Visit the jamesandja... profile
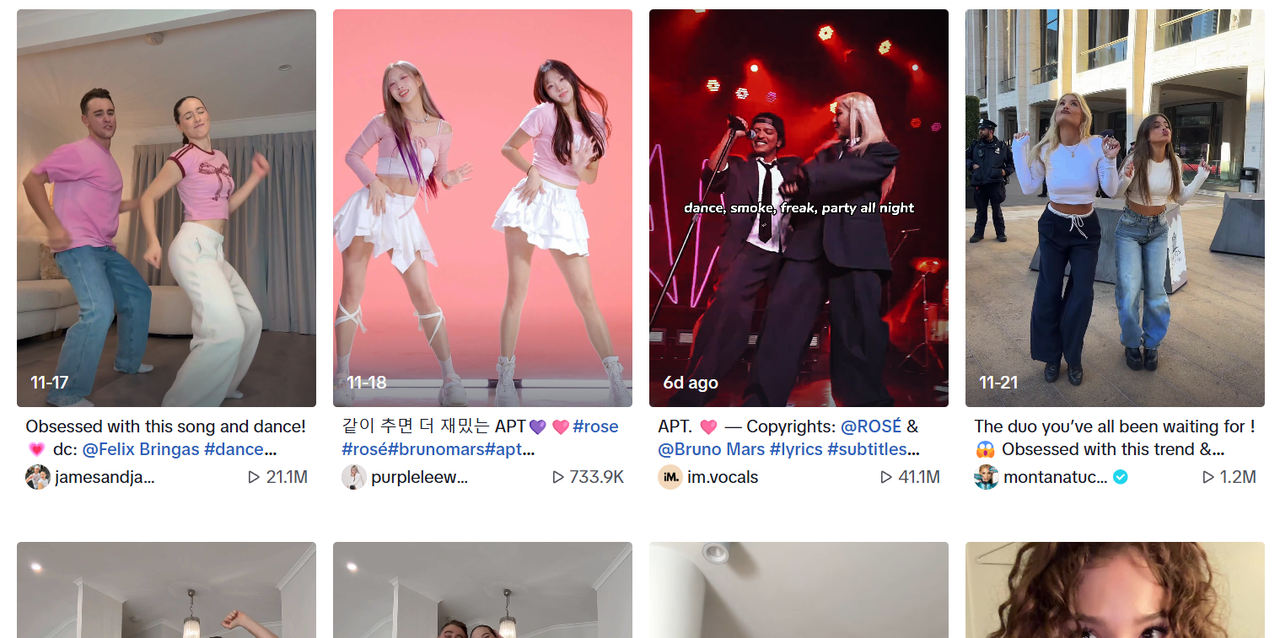Screen dimensions: 1280x638 104,477
